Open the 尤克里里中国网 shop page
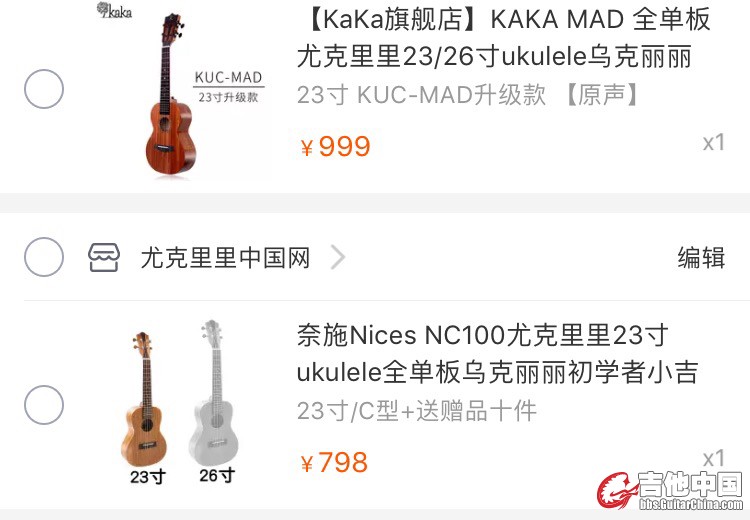 pos(225,258)
